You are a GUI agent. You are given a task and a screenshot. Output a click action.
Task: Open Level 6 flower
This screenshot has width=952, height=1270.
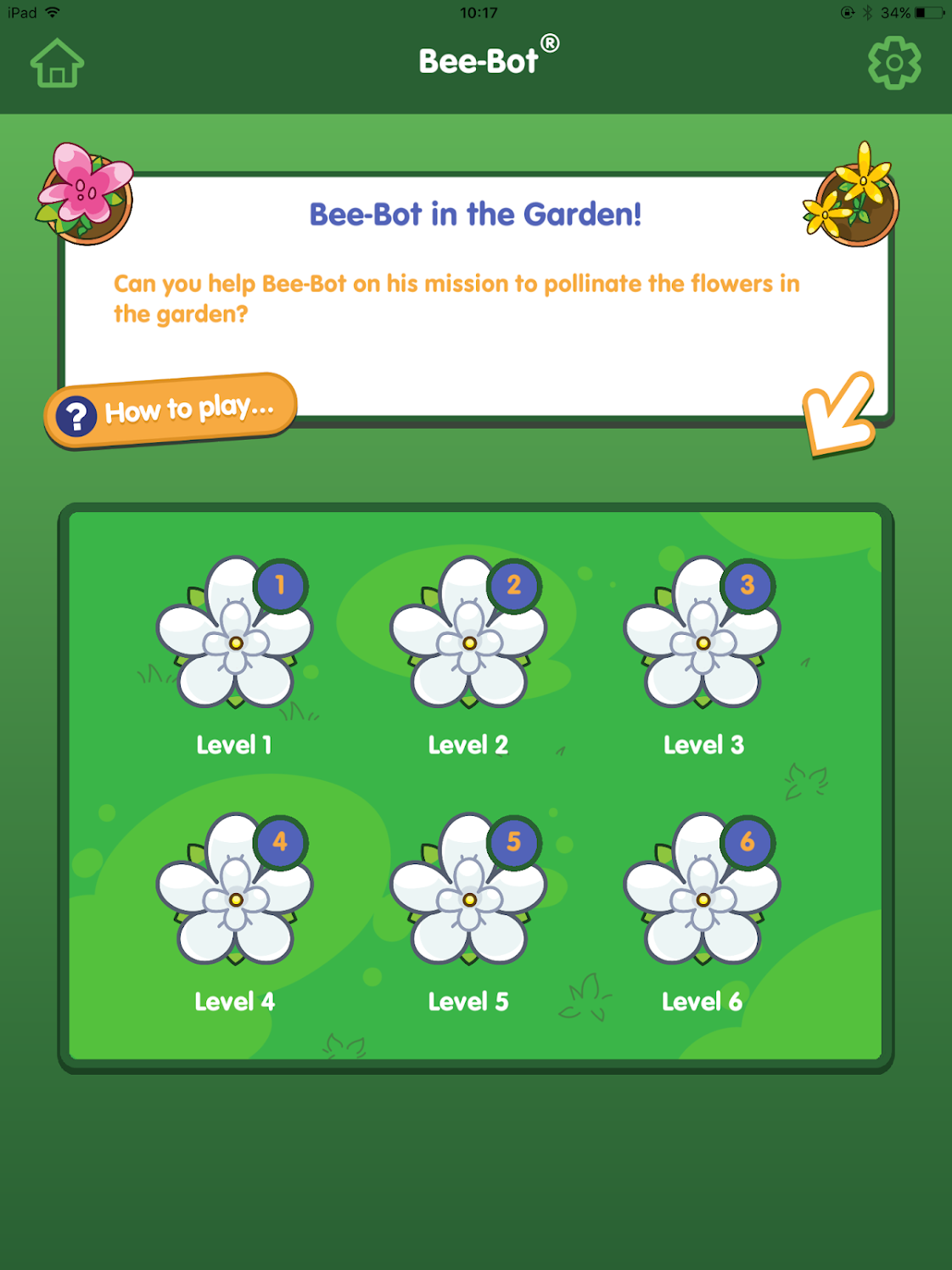[x=702, y=892]
